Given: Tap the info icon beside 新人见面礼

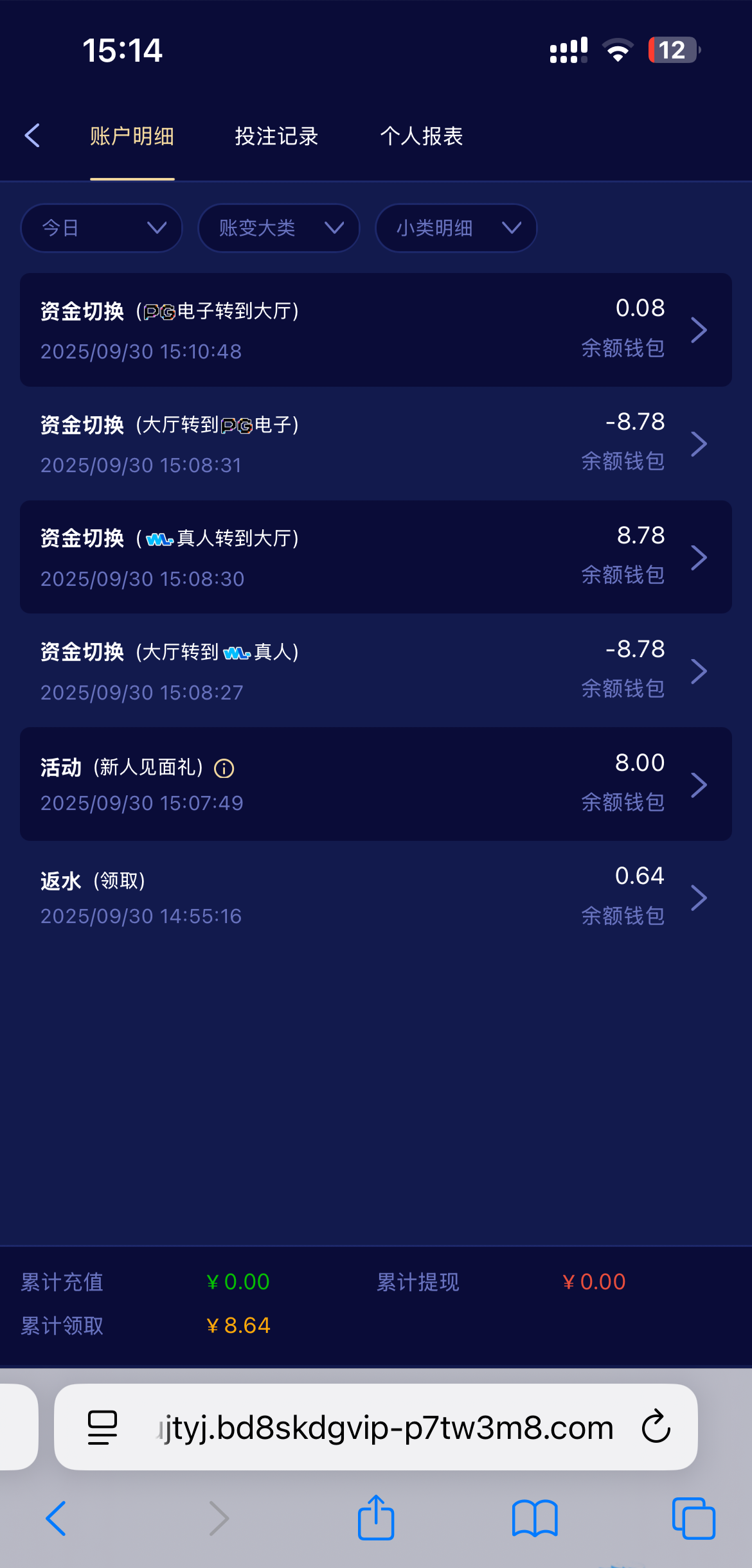Looking at the screenshot, I should pyautogui.click(x=224, y=768).
